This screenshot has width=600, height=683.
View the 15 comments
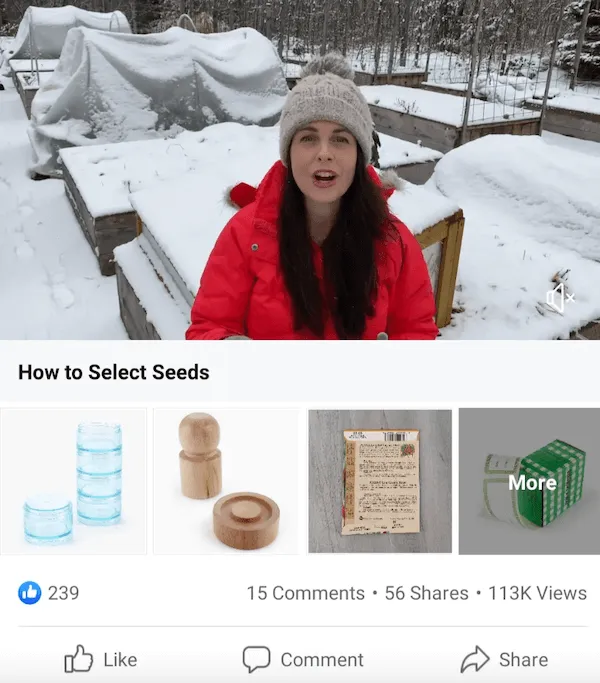point(305,593)
